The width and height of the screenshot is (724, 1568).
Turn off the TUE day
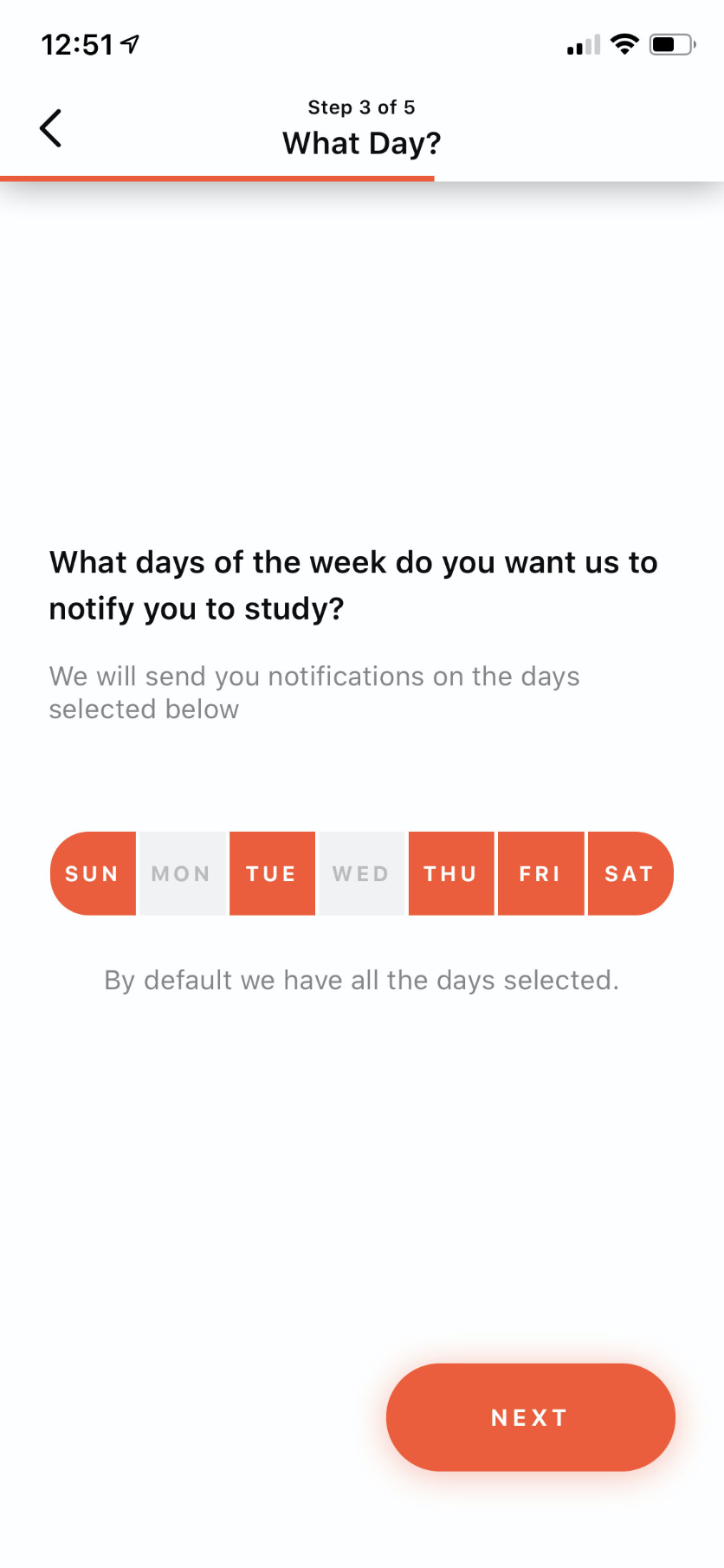pyautogui.click(x=272, y=873)
